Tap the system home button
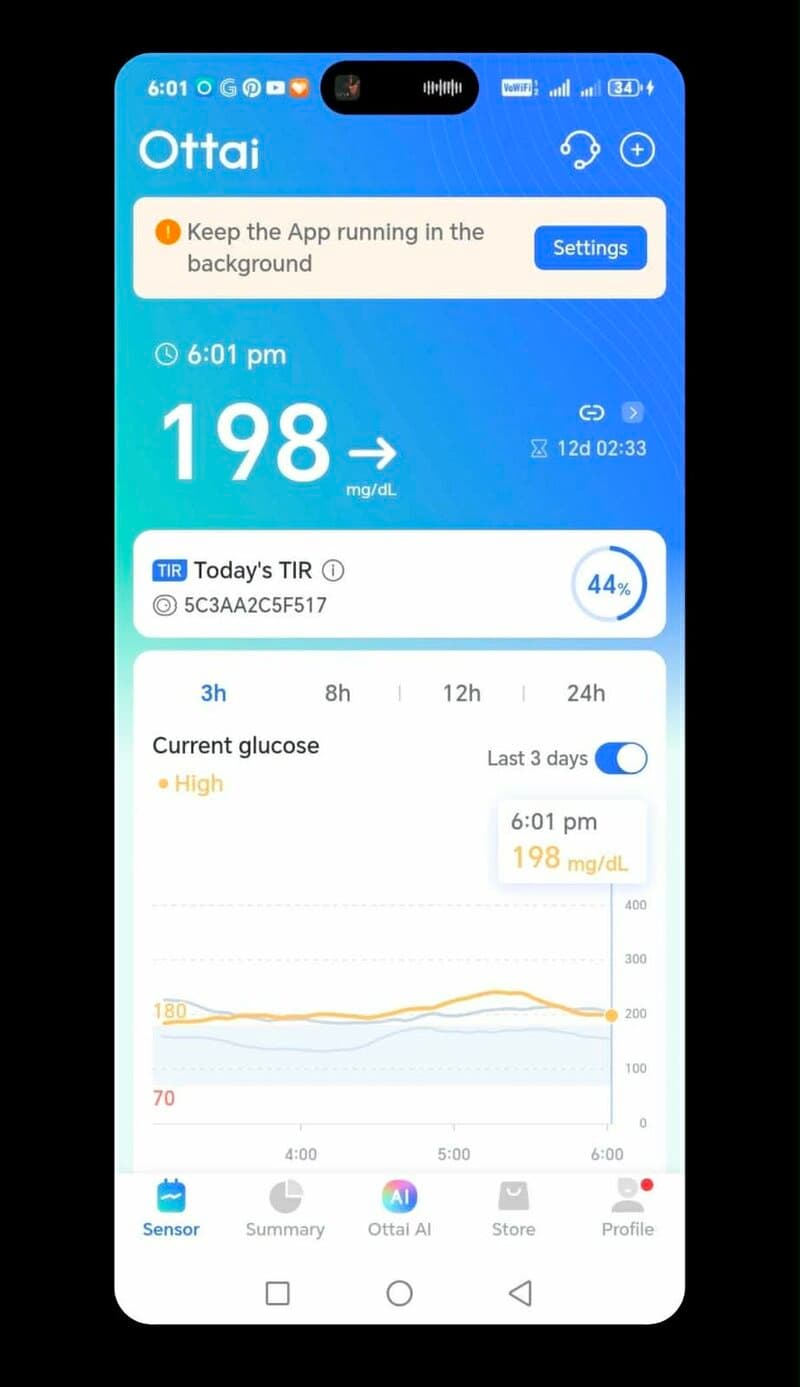 click(399, 1293)
